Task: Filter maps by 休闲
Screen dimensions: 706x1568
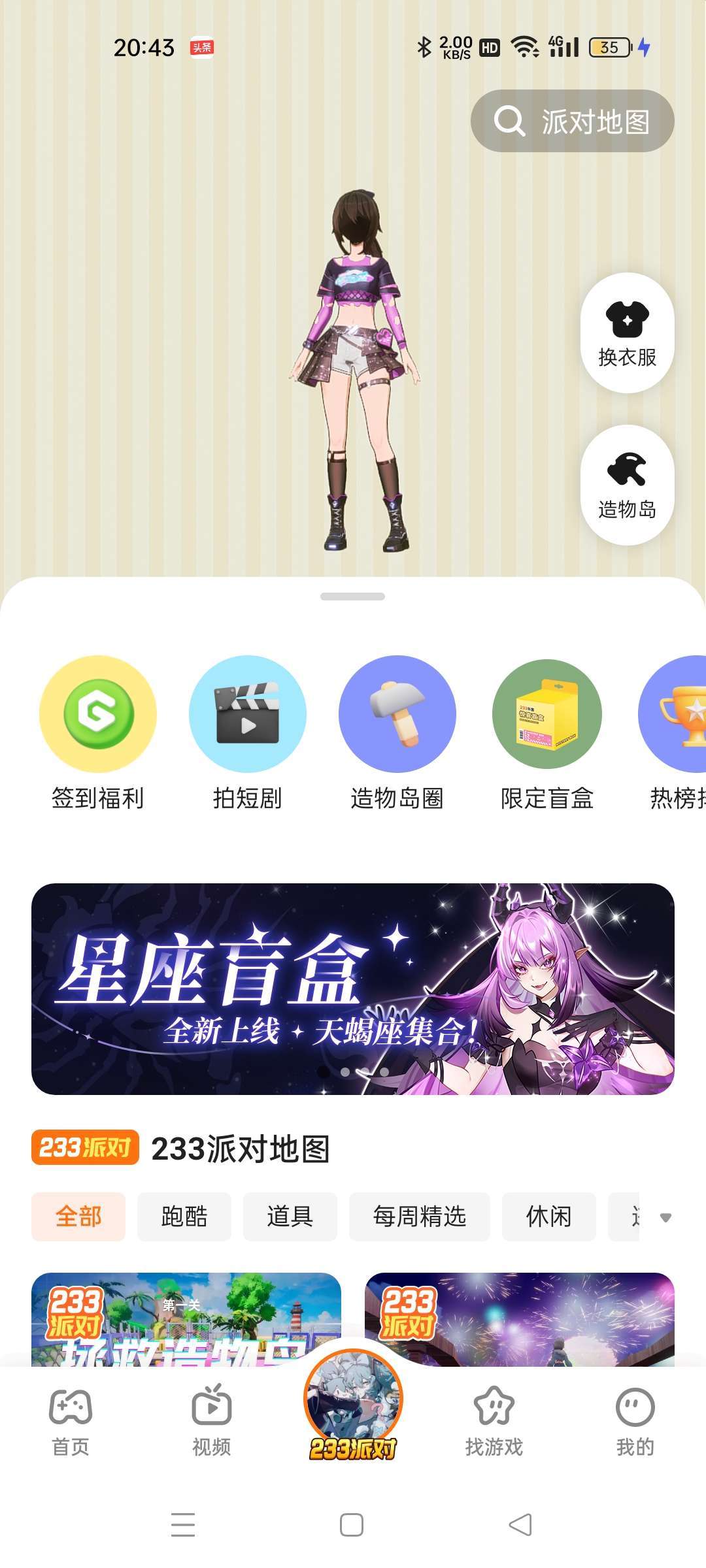Action: point(549,1217)
